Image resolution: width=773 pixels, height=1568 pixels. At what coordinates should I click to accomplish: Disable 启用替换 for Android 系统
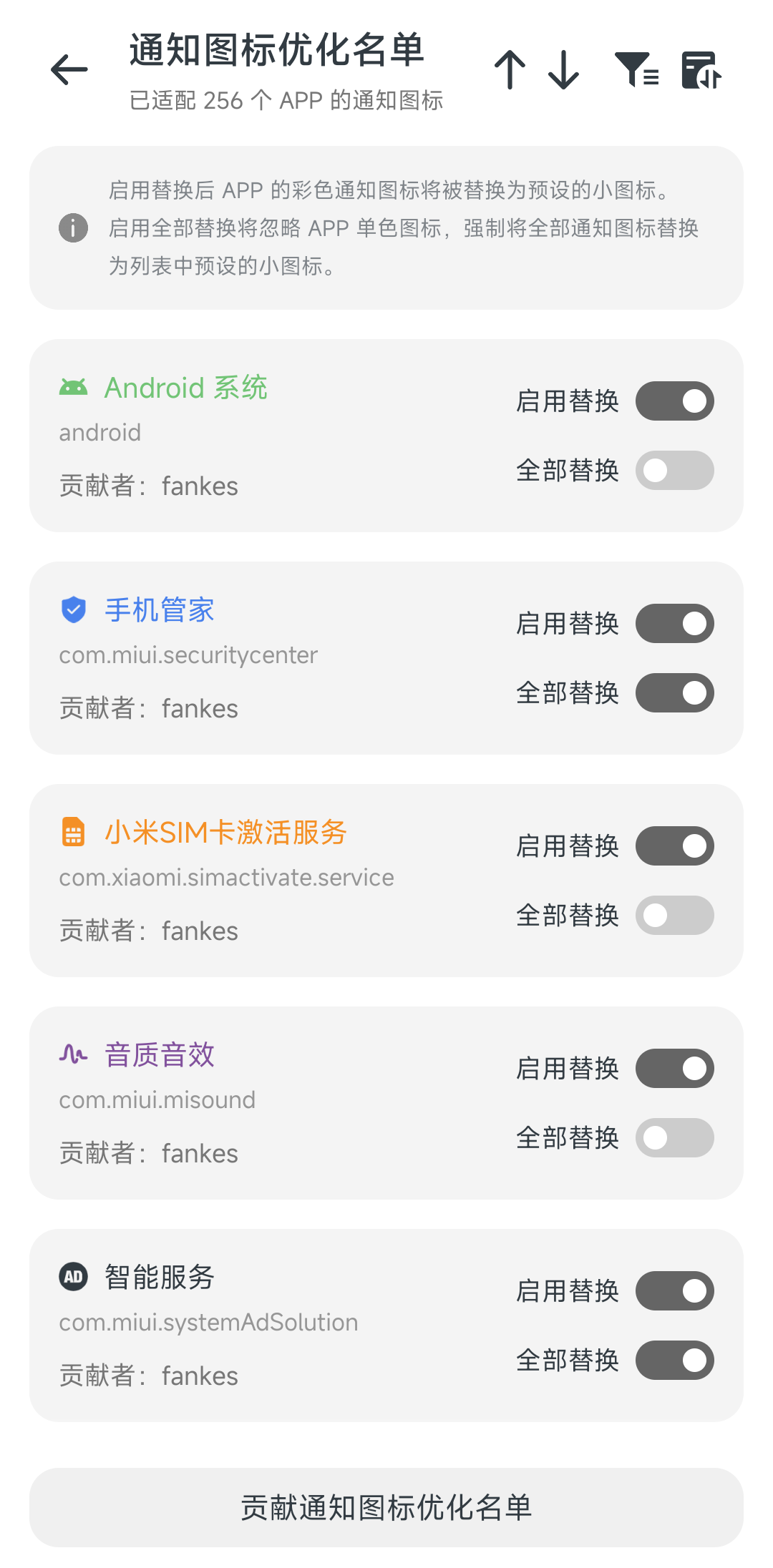[674, 401]
